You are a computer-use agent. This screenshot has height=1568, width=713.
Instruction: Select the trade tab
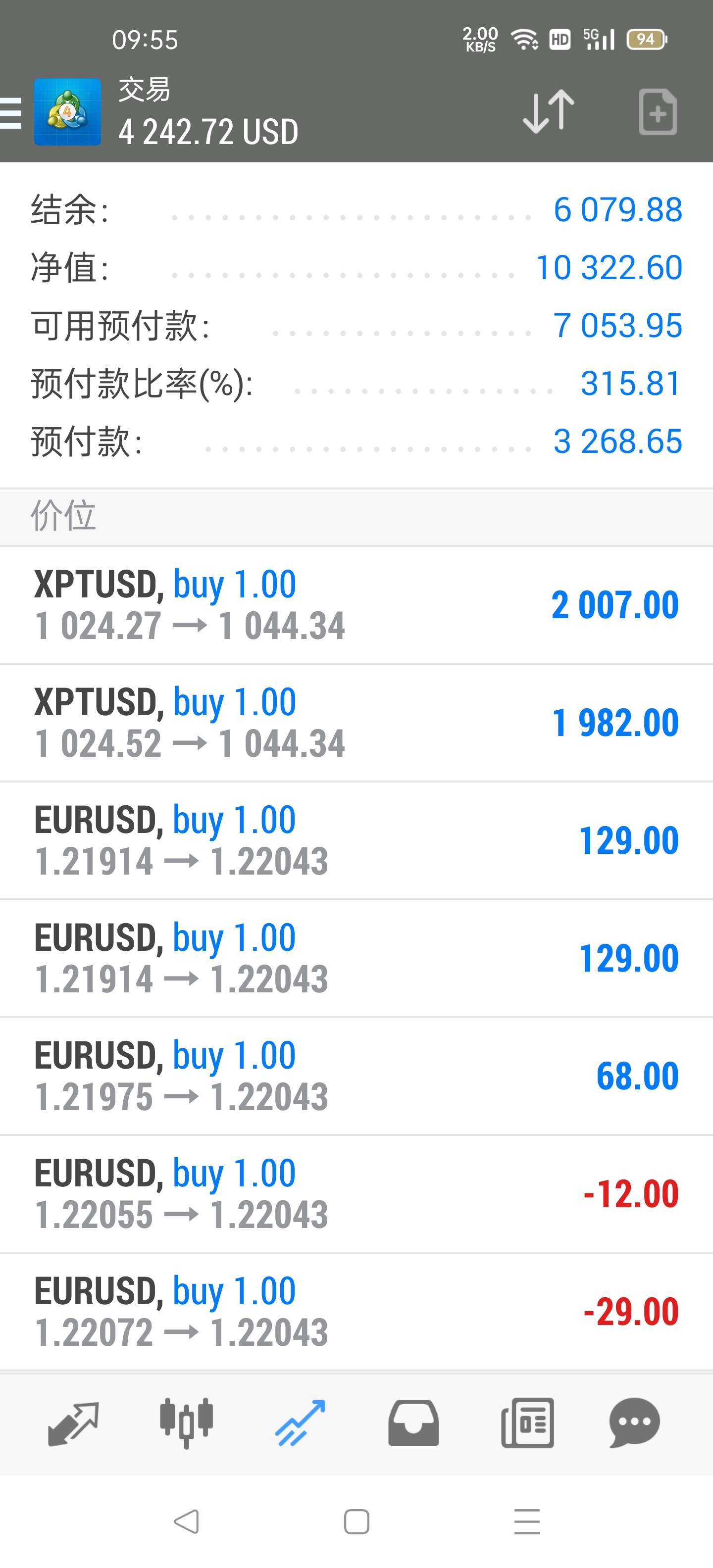300,1423
